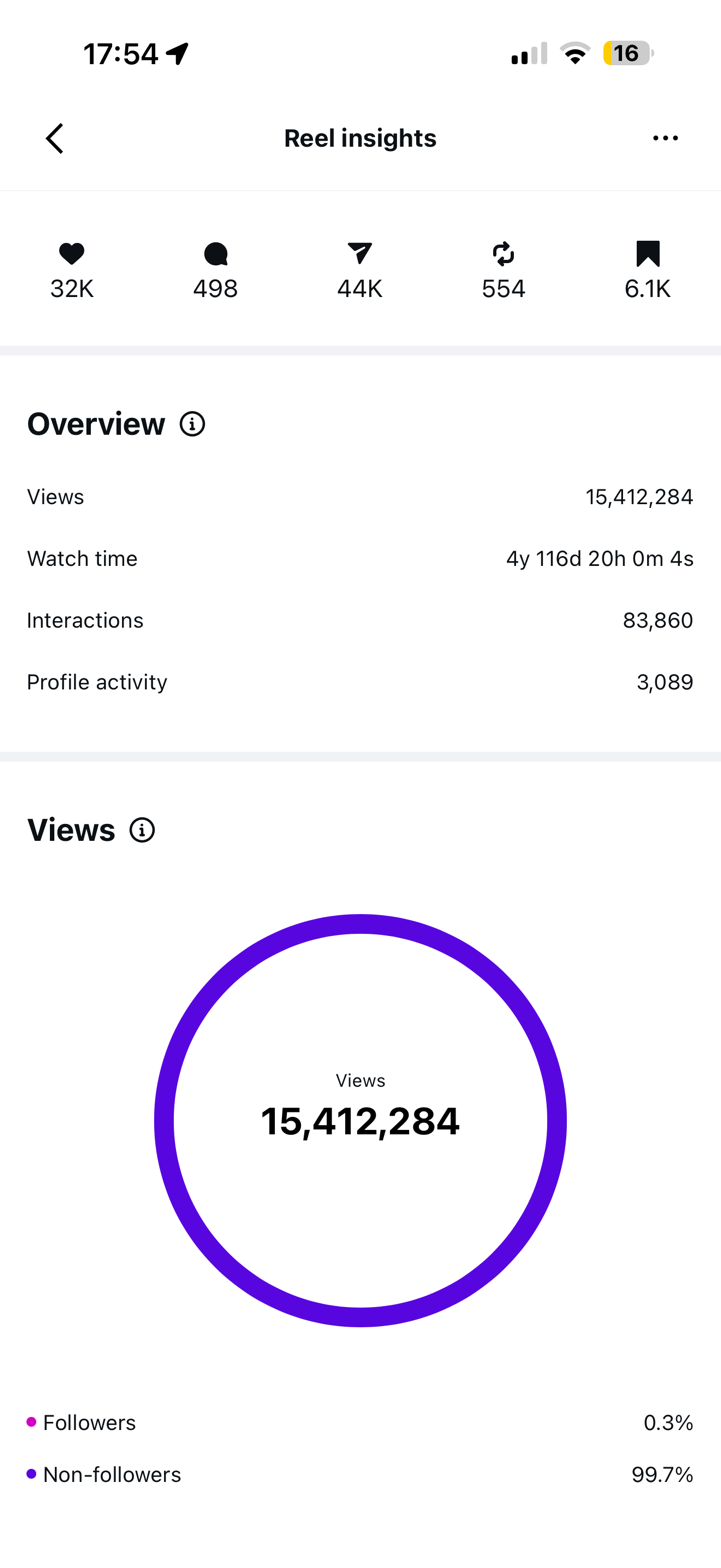Click the location arrow beside the clock
This screenshot has height=1568, width=721.
[x=177, y=53]
